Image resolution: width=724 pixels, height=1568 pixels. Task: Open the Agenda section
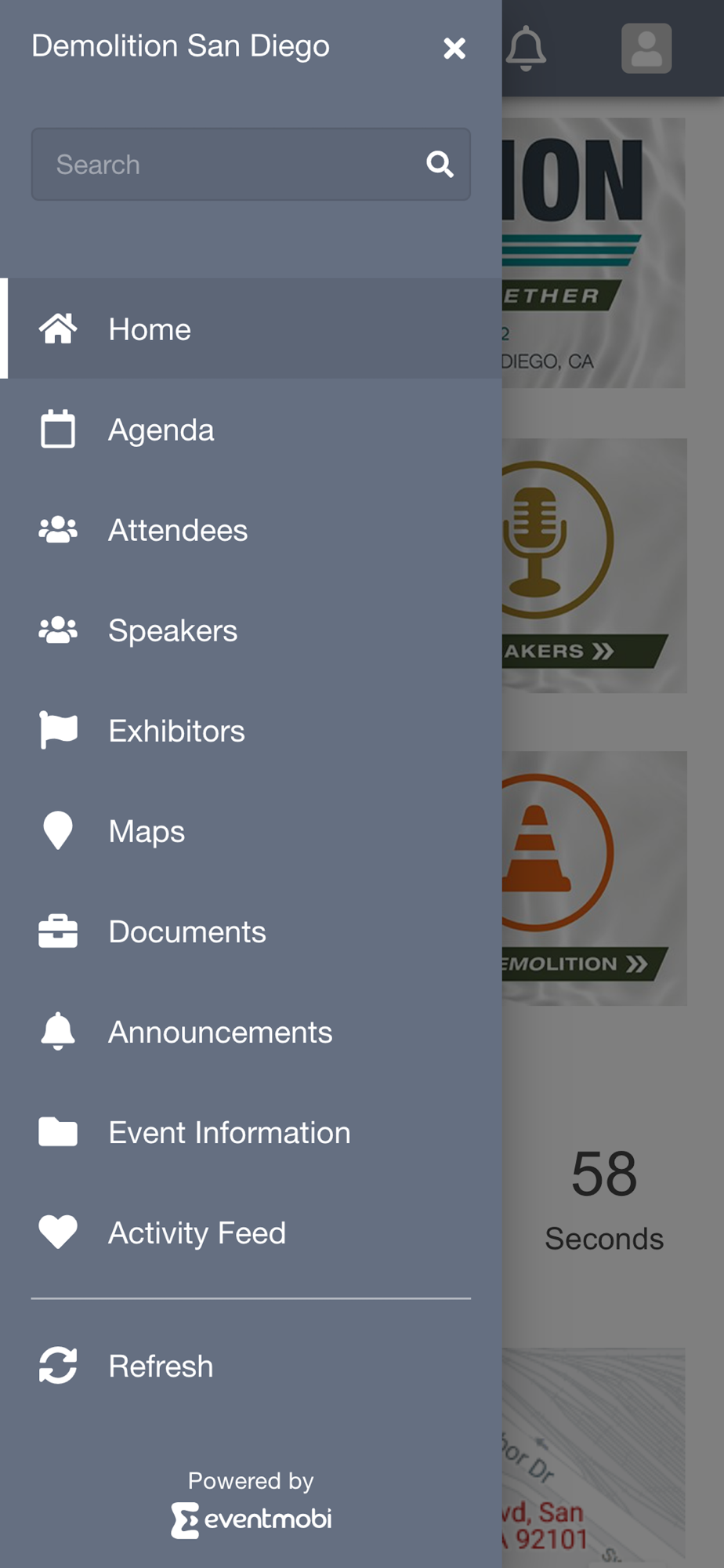[251, 429]
